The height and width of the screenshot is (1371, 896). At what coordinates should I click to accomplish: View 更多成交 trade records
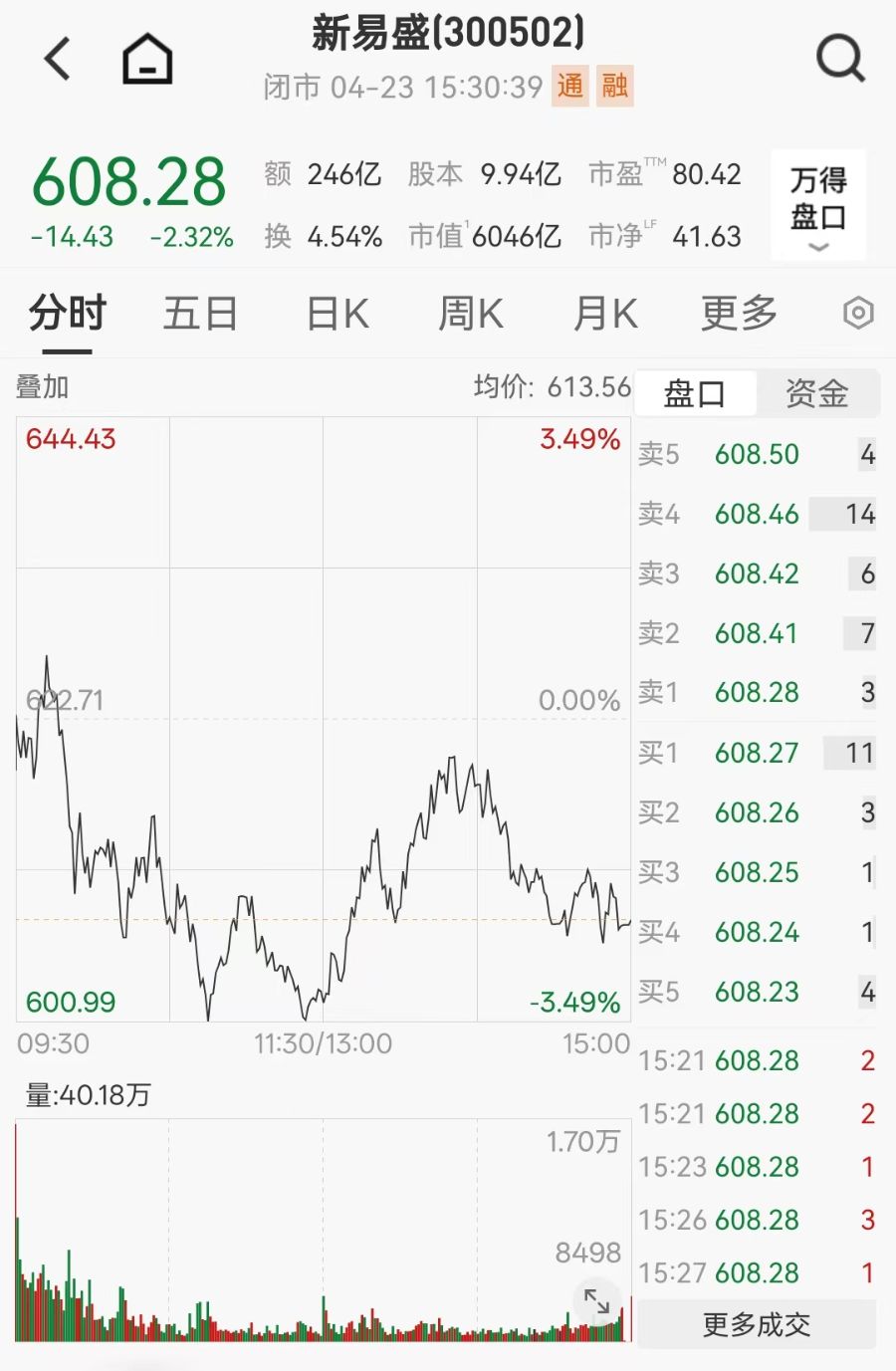coord(757,1325)
